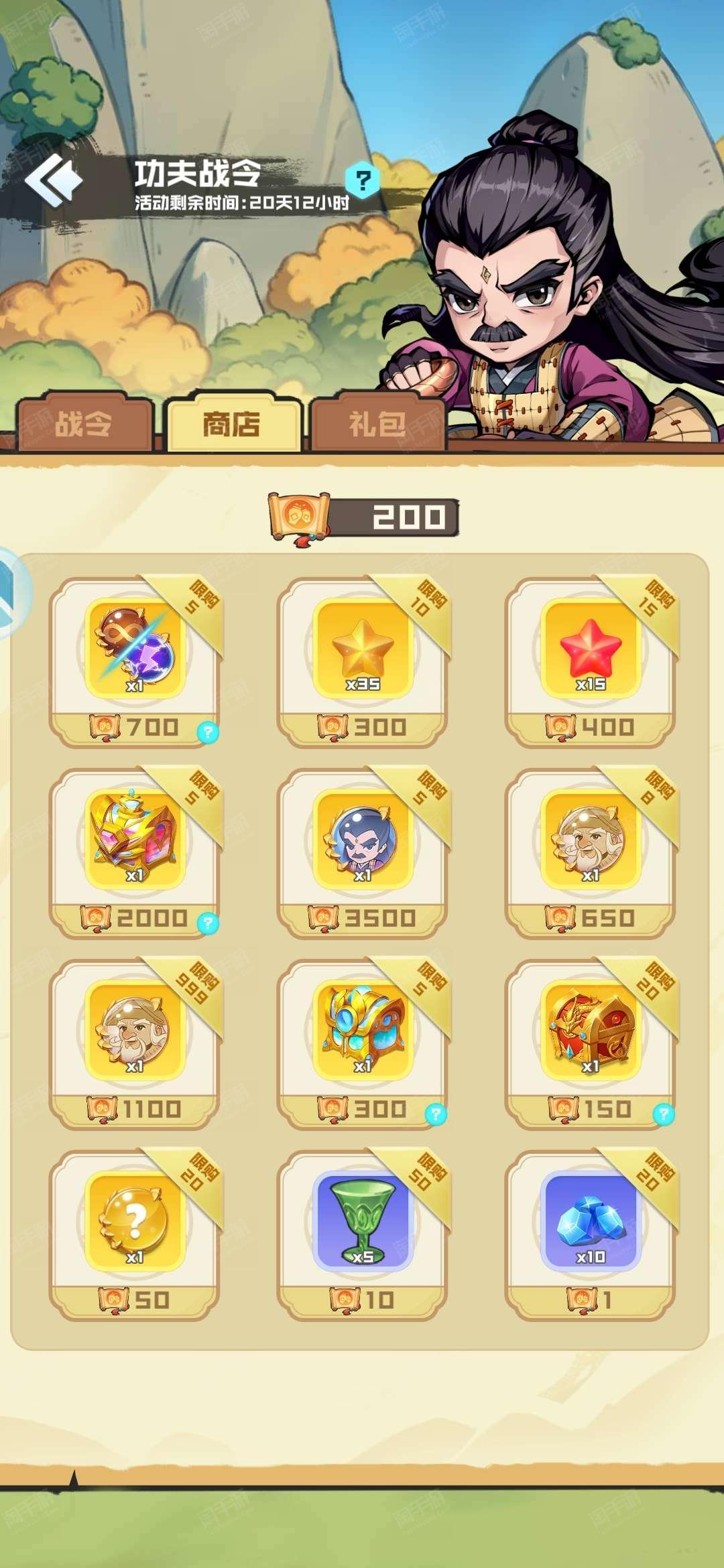Purchase red star x15 for 400
This screenshot has width=724, height=1568.
[590, 662]
